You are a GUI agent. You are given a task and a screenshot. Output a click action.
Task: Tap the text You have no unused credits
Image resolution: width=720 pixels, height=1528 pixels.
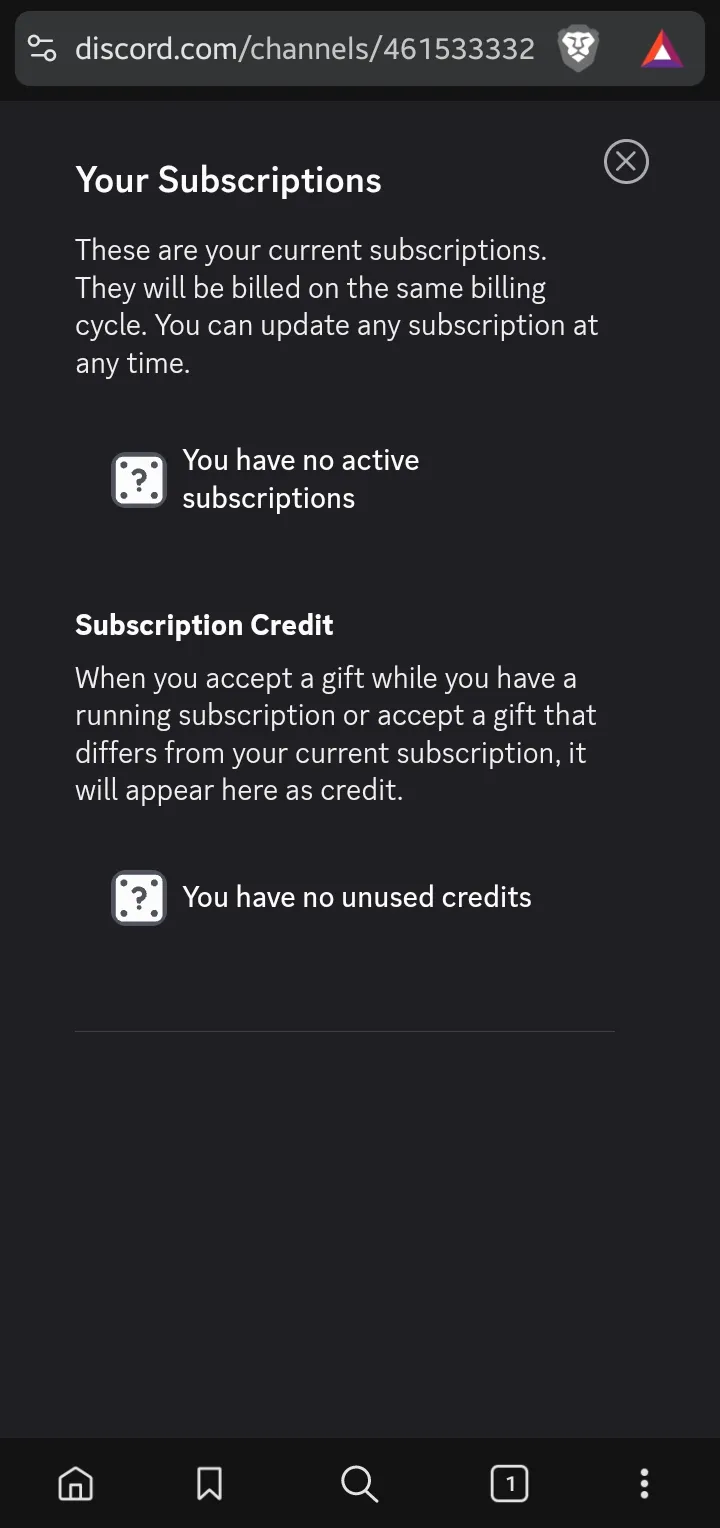click(356, 897)
